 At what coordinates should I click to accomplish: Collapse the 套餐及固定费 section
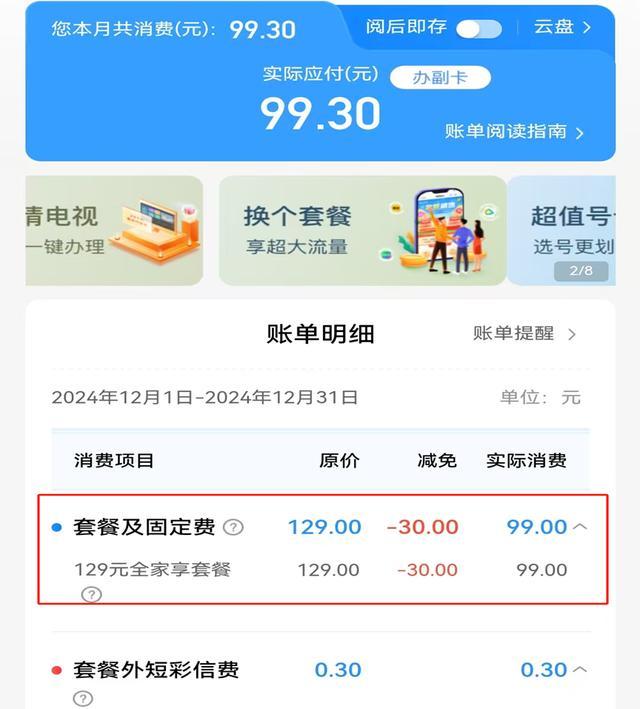click(x=579, y=527)
